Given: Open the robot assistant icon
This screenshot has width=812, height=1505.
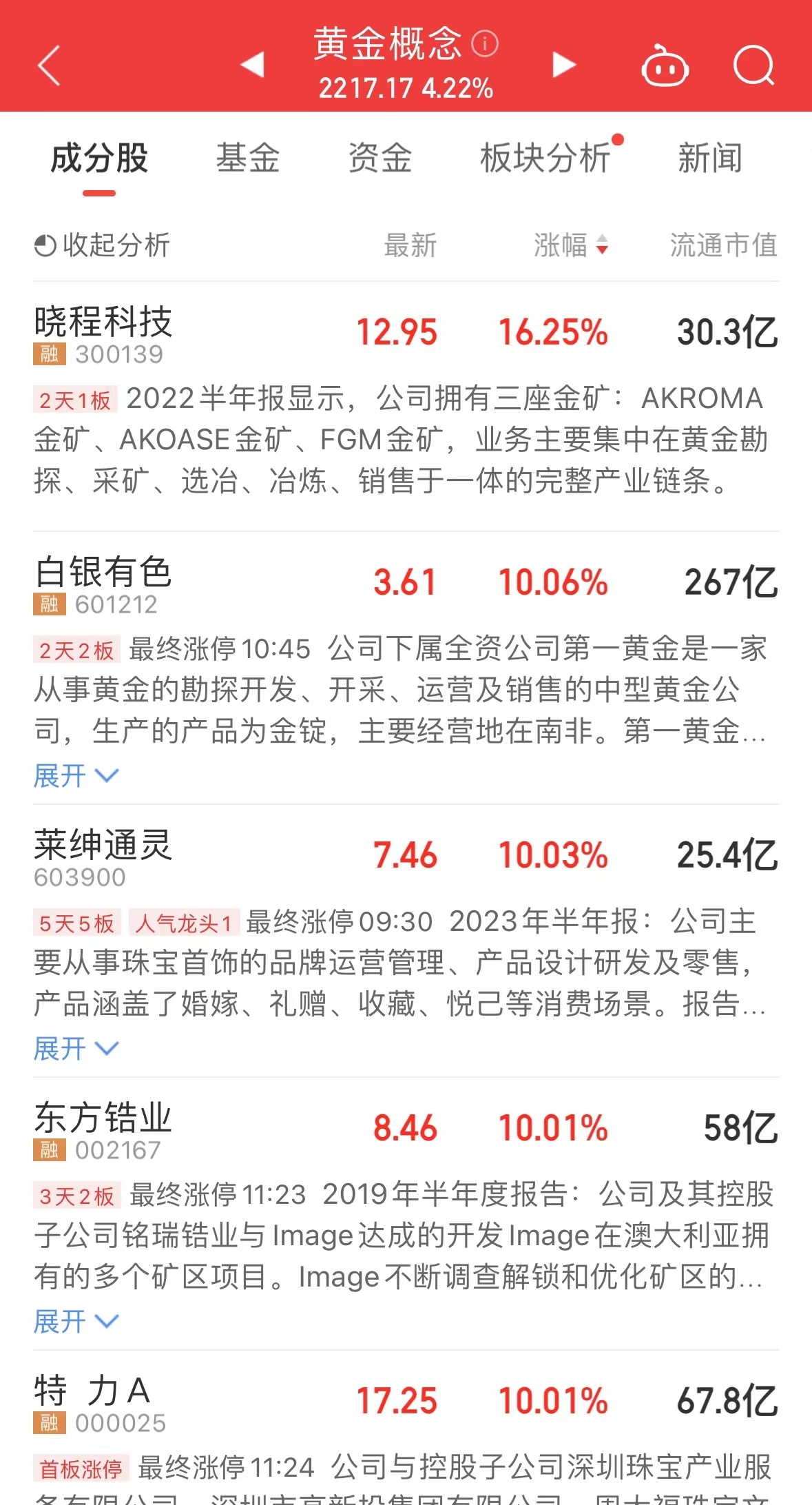Looking at the screenshot, I should tap(665, 66).
